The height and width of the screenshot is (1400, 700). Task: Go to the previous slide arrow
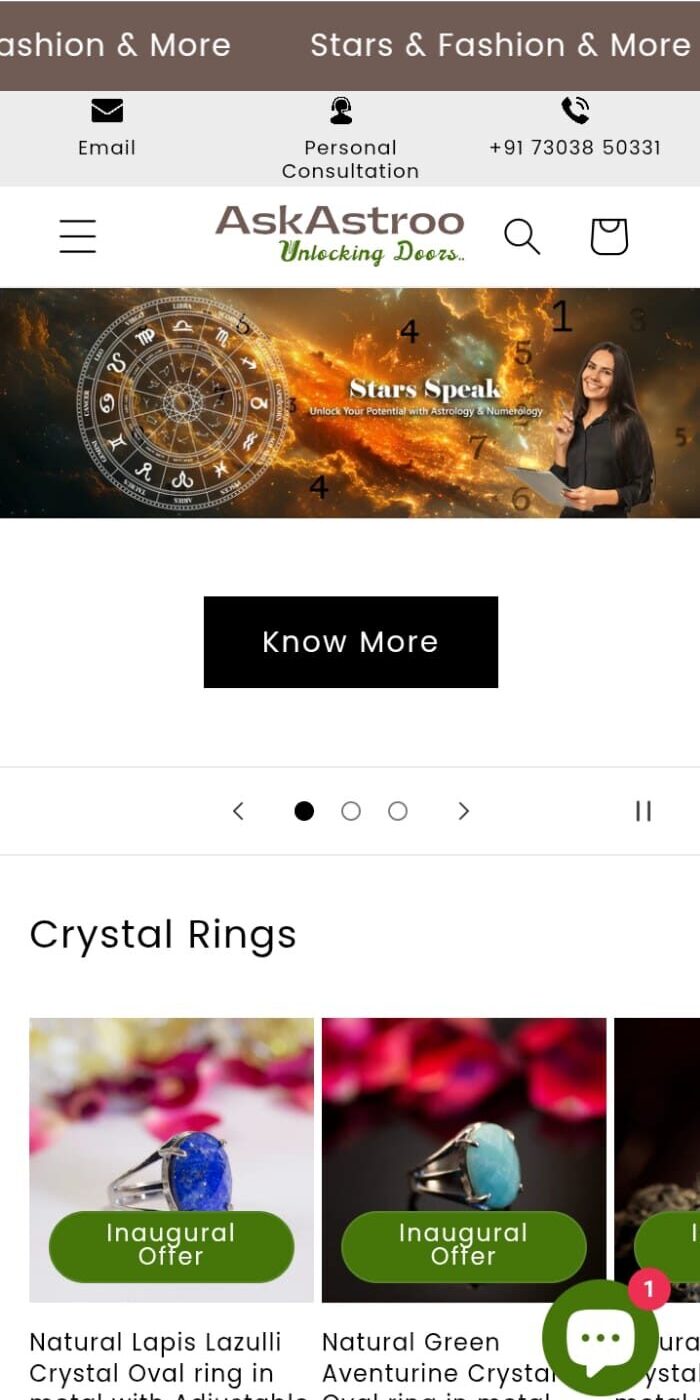pos(238,811)
